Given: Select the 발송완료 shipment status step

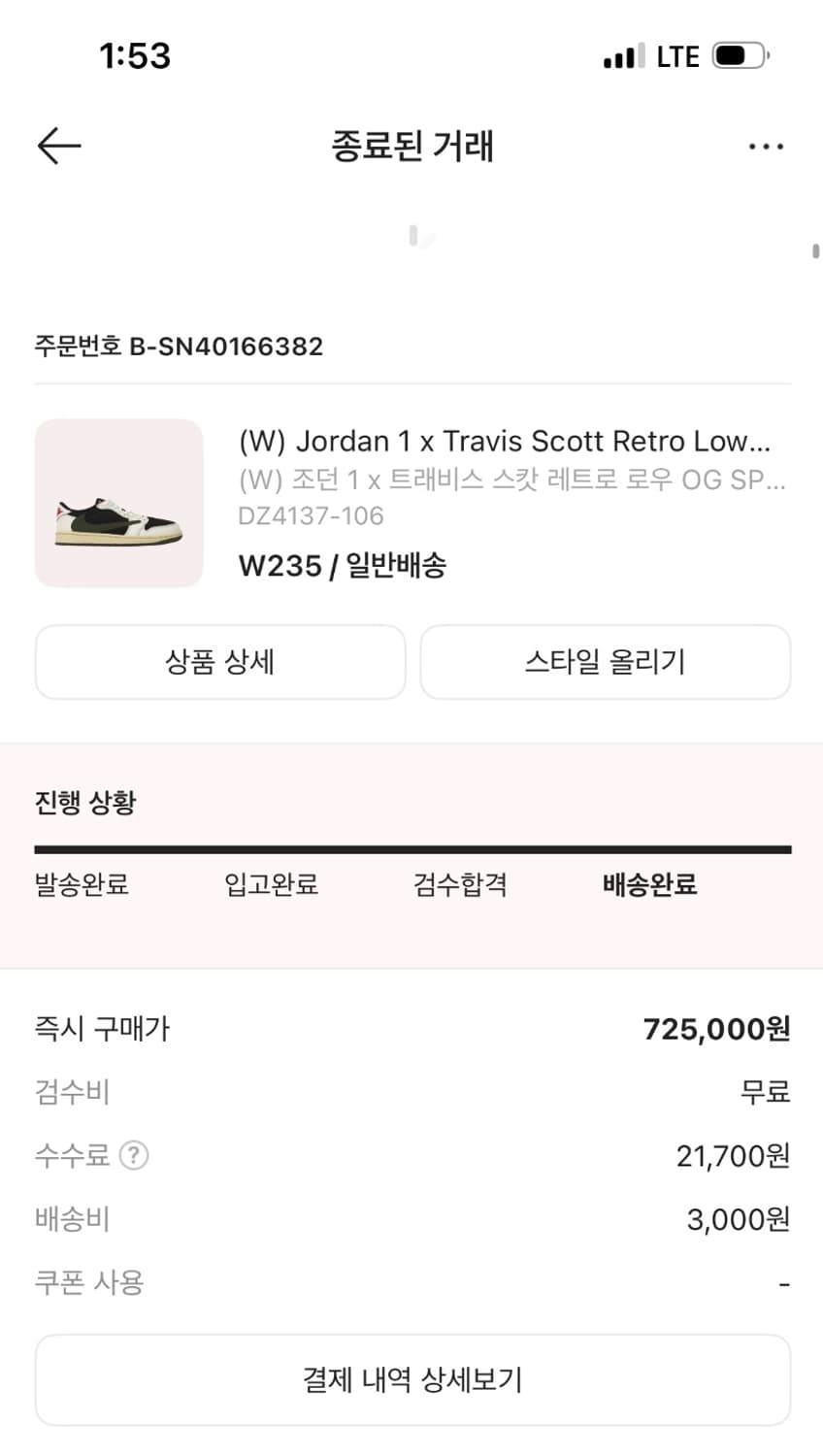Looking at the screenshot, I should pos(81,885).
